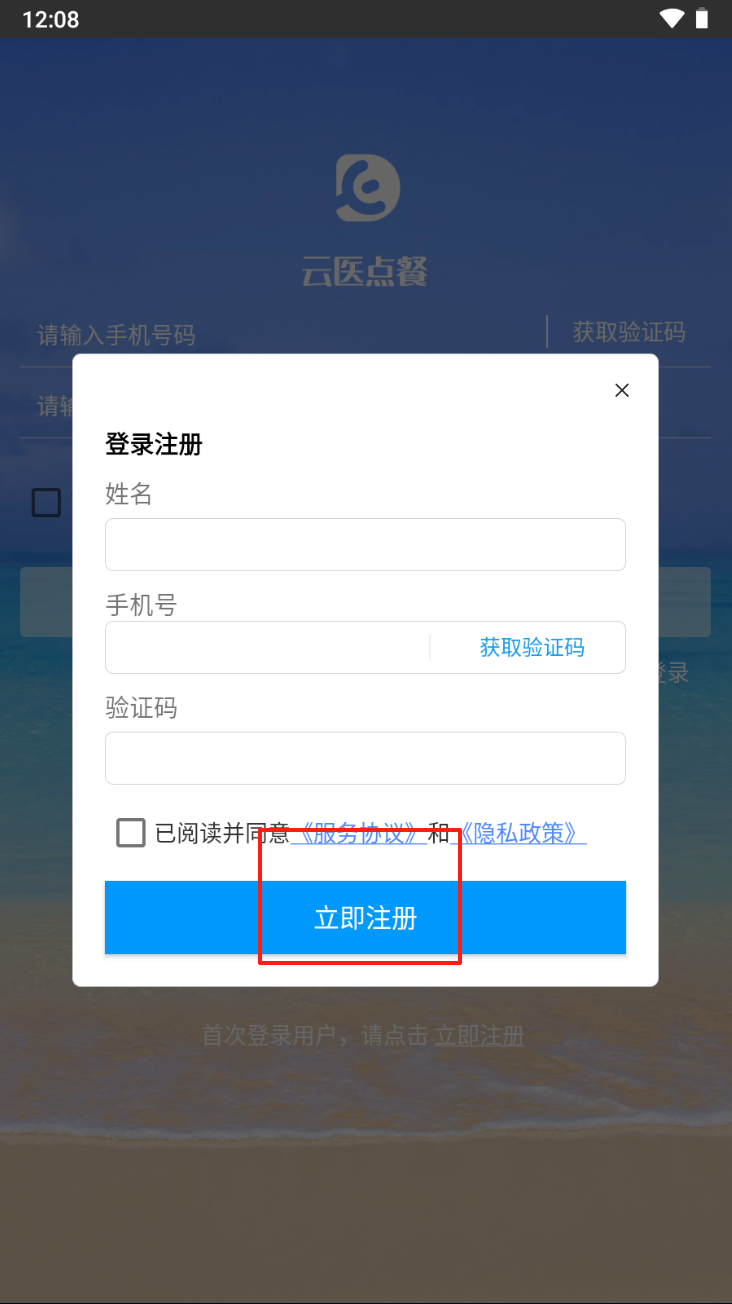This screenshot has height=1304, width=732.
Task: Tap 获取验证码 in the dialog
Action: coord(531,647)
